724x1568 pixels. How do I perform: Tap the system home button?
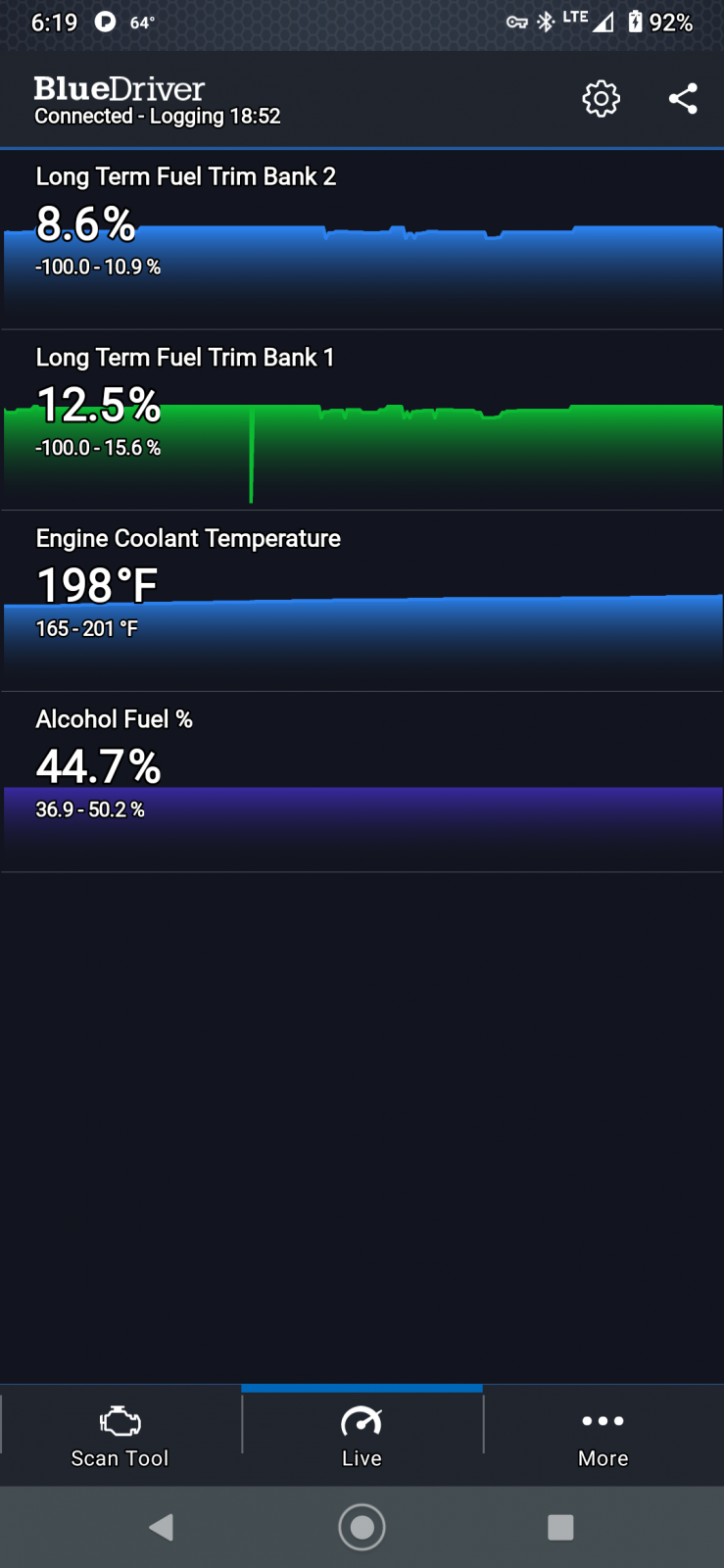pyautogui.click(x=362, y=1527)
